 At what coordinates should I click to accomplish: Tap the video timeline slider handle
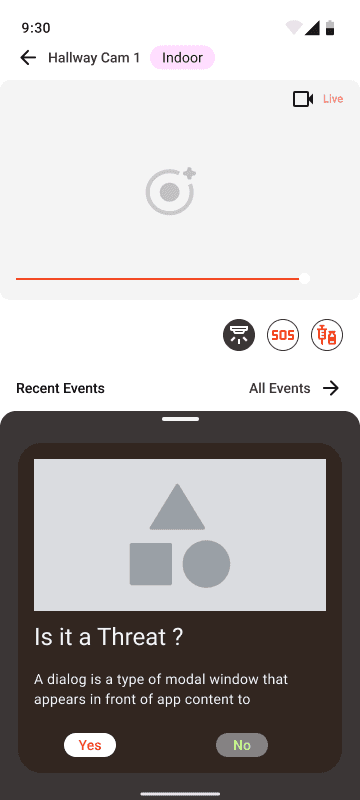(304, 279)
